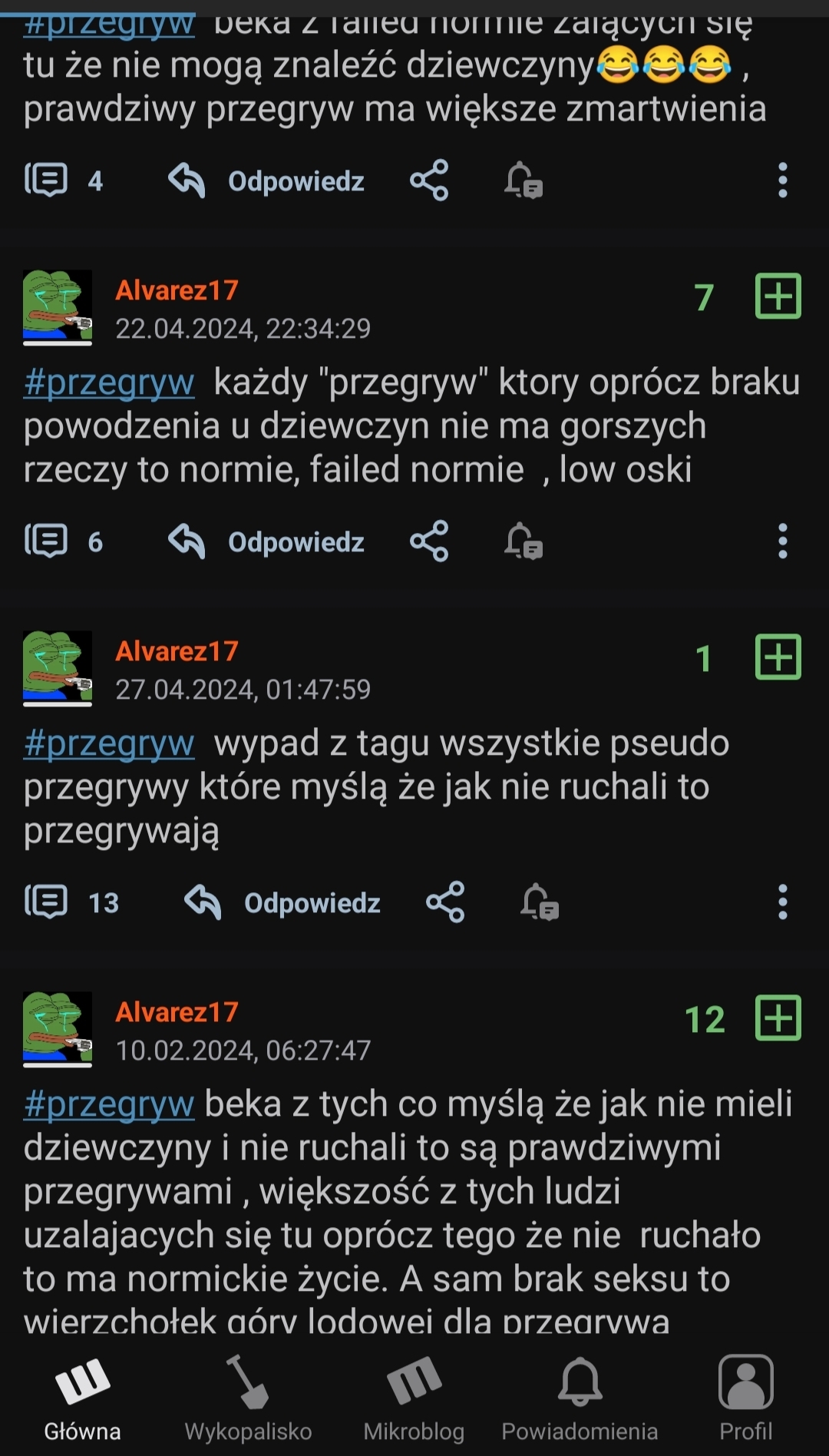Open the 6 comments on 22.04.2024 post
829x1456 pixels.
pyautogui.click(x=64, y=542)
